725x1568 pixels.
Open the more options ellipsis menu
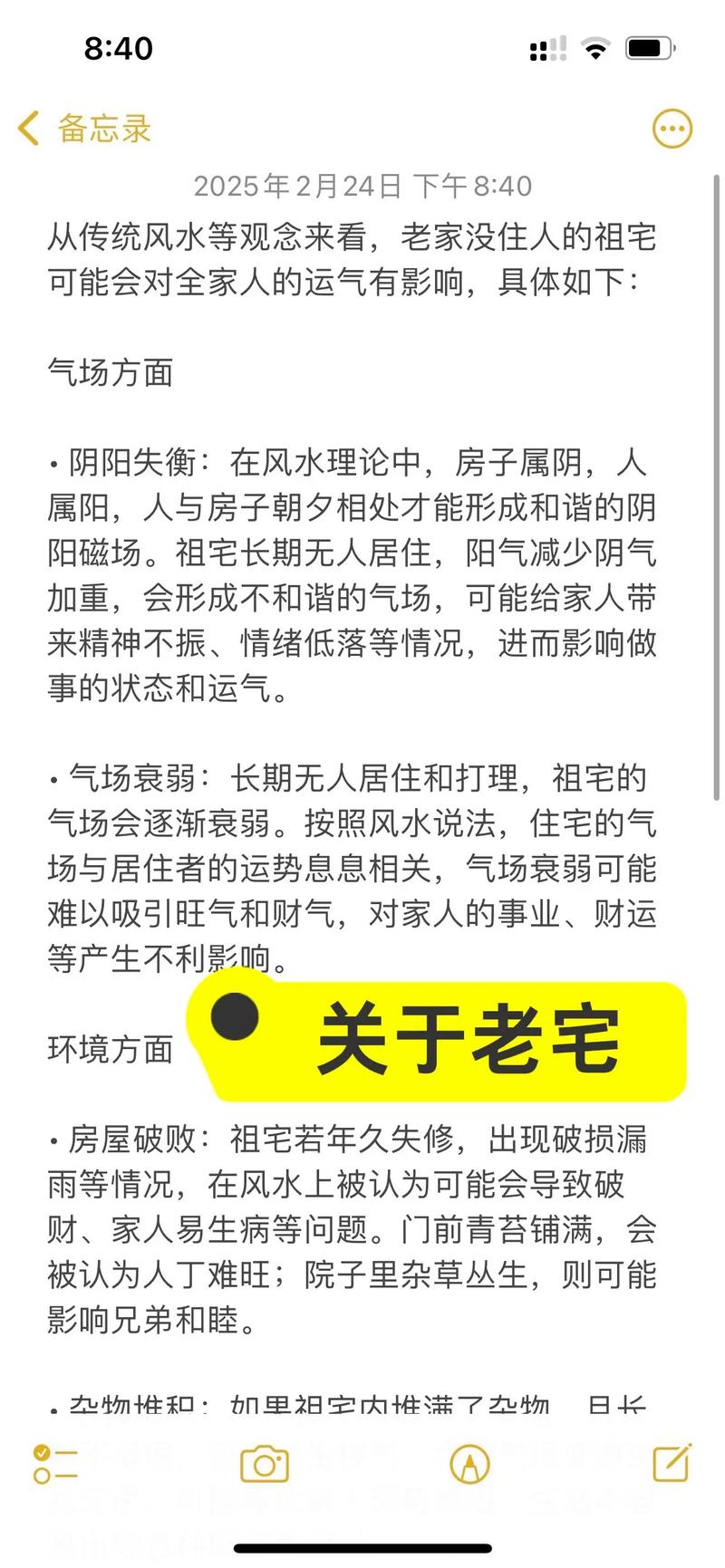point(672,130)
